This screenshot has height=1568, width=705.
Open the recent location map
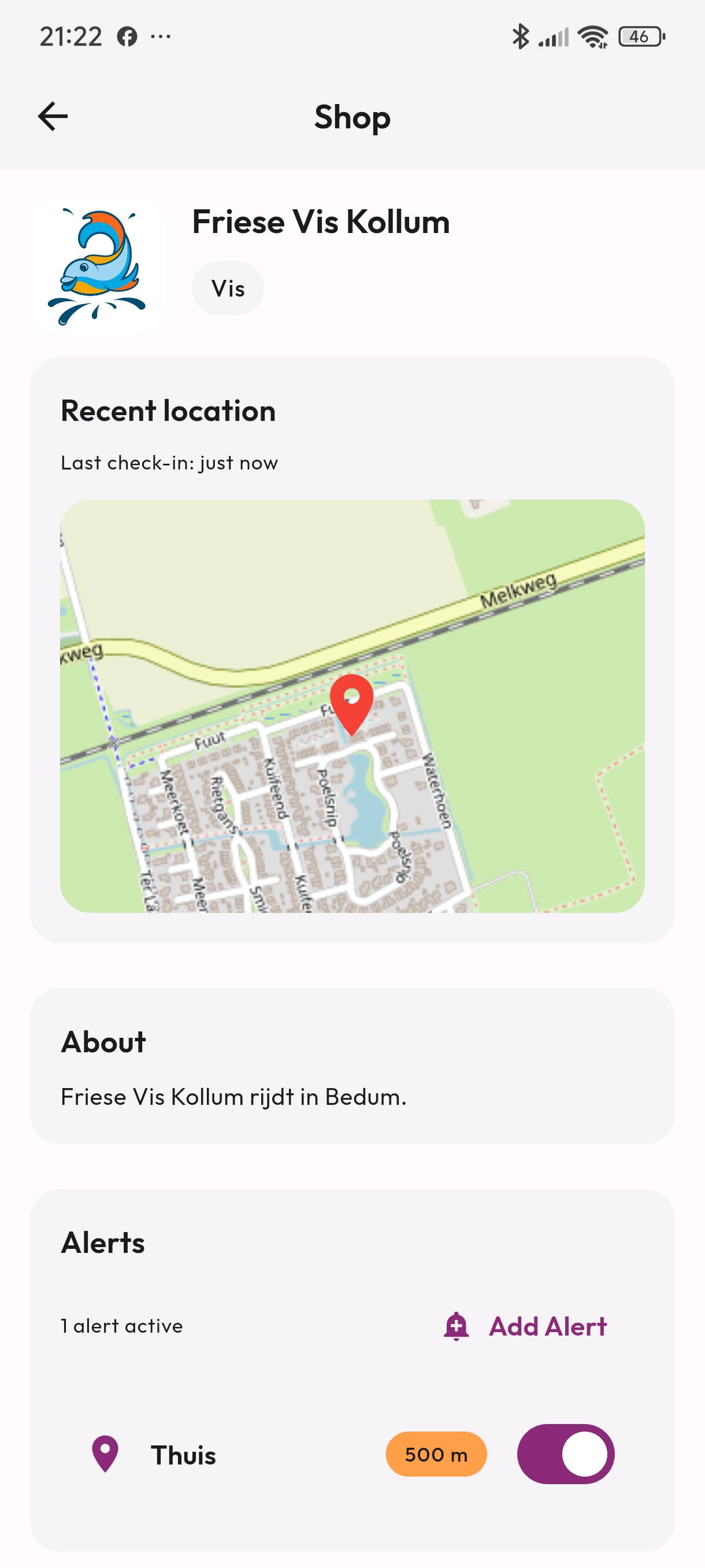351,706
